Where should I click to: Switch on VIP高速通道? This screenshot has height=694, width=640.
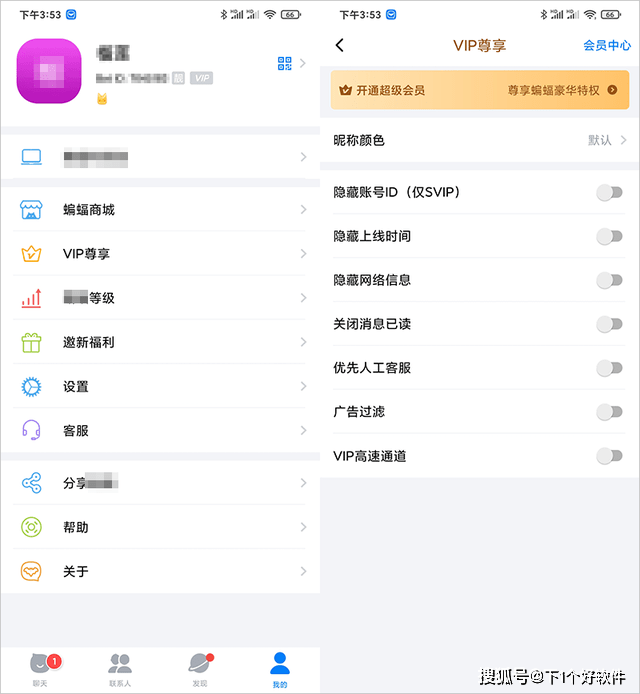click(609, 456)
